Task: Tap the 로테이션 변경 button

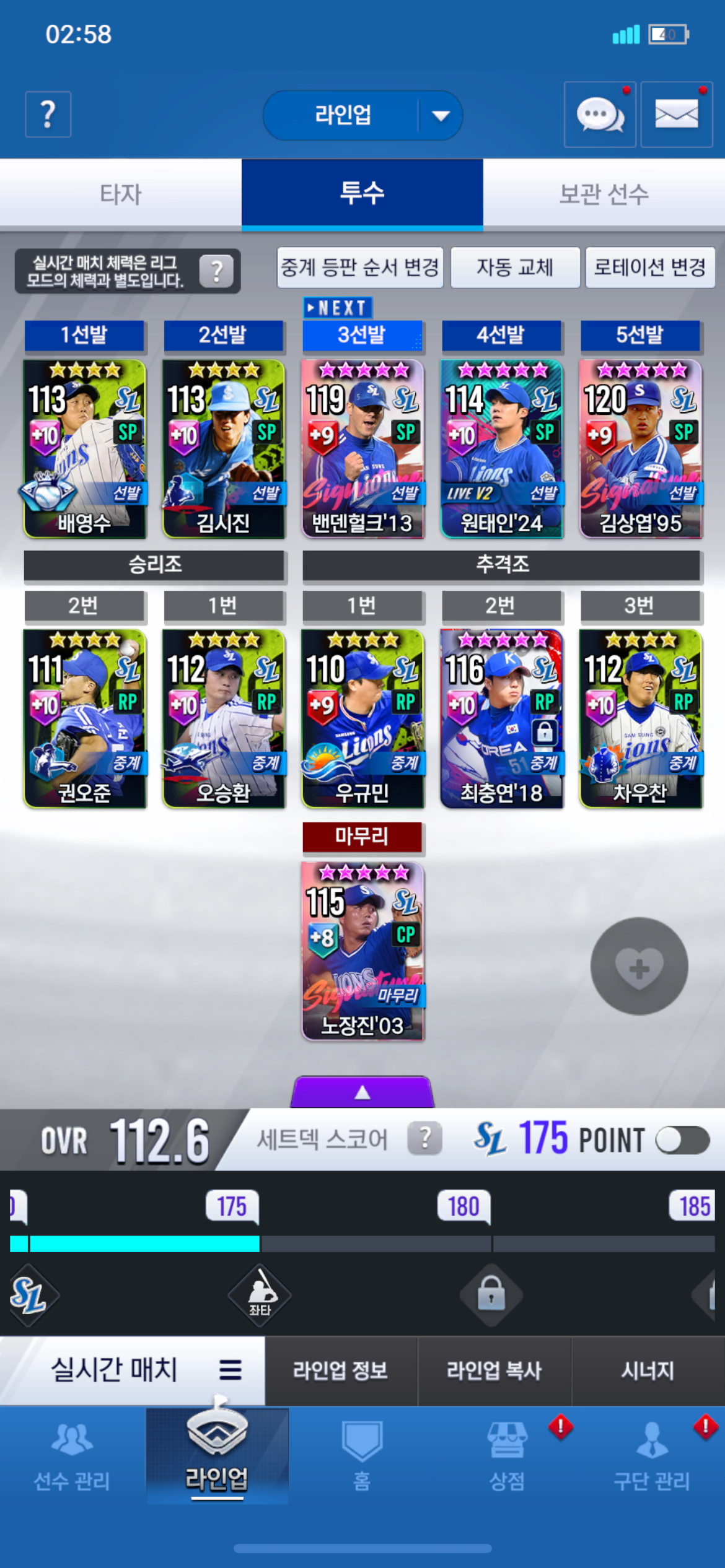Action: click(649, 268)
